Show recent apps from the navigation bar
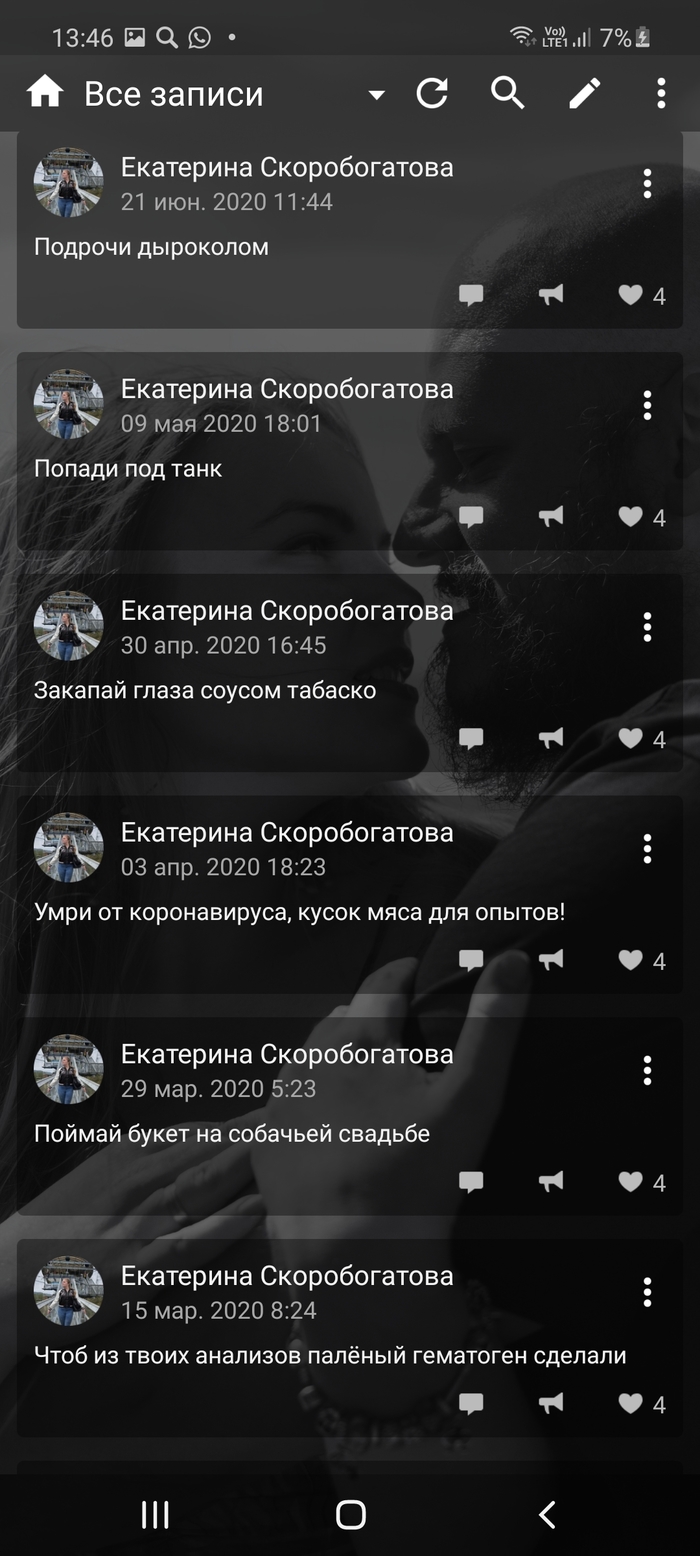This screenshot has height=1556, width=700. tap(155, 1515)
